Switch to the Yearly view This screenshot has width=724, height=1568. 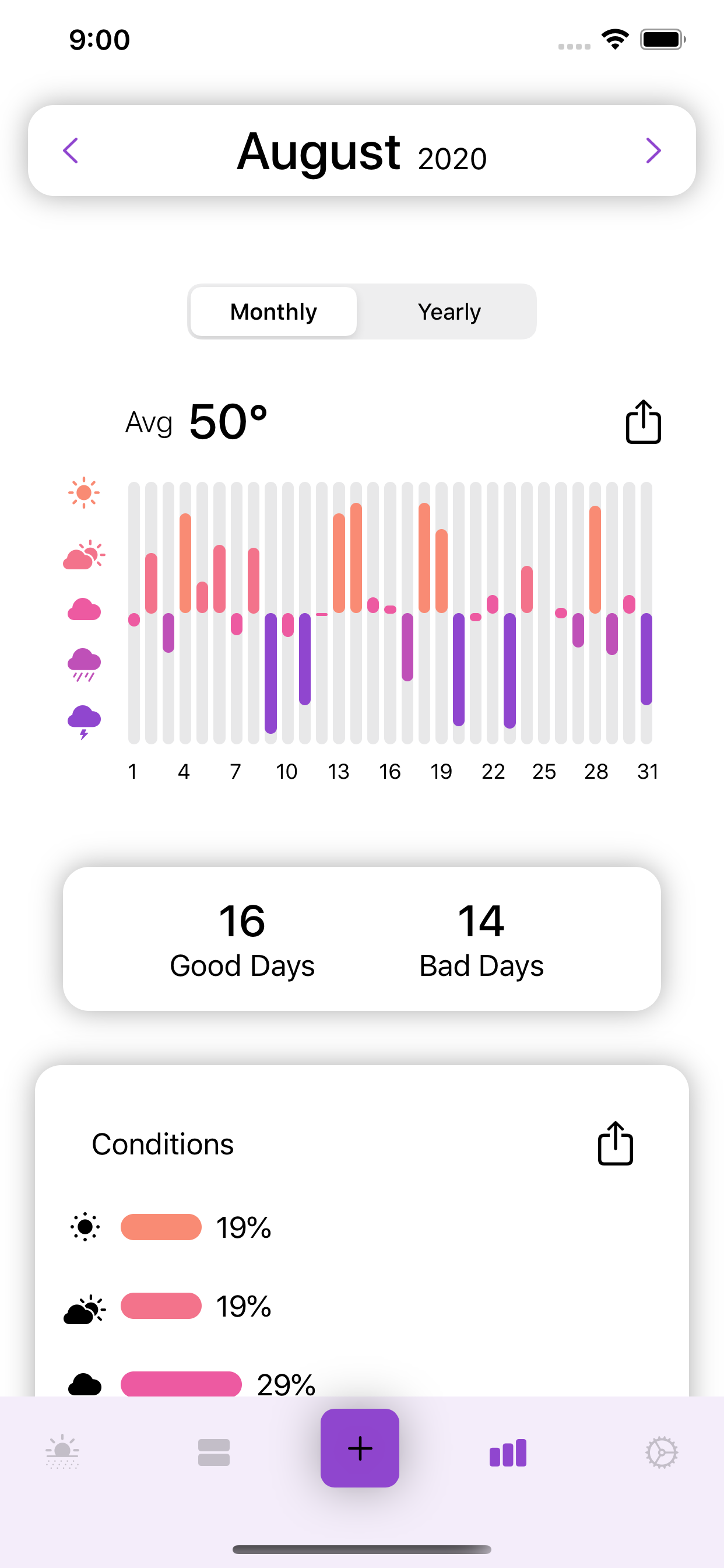pyautogui.click(x=449, y=311)
